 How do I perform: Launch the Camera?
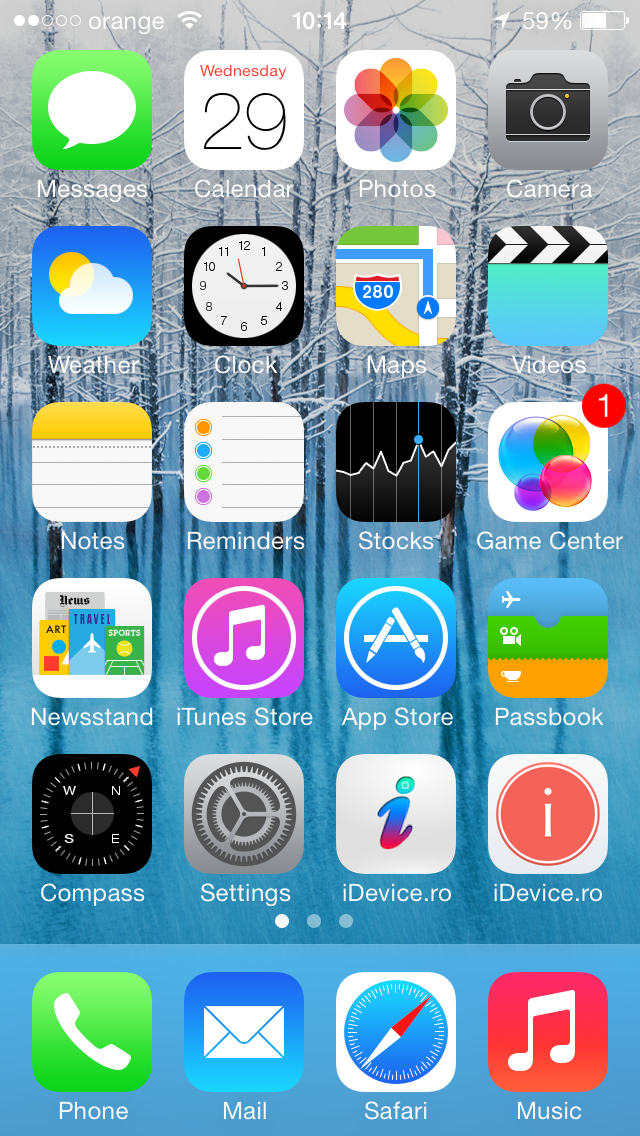[548, 109]
